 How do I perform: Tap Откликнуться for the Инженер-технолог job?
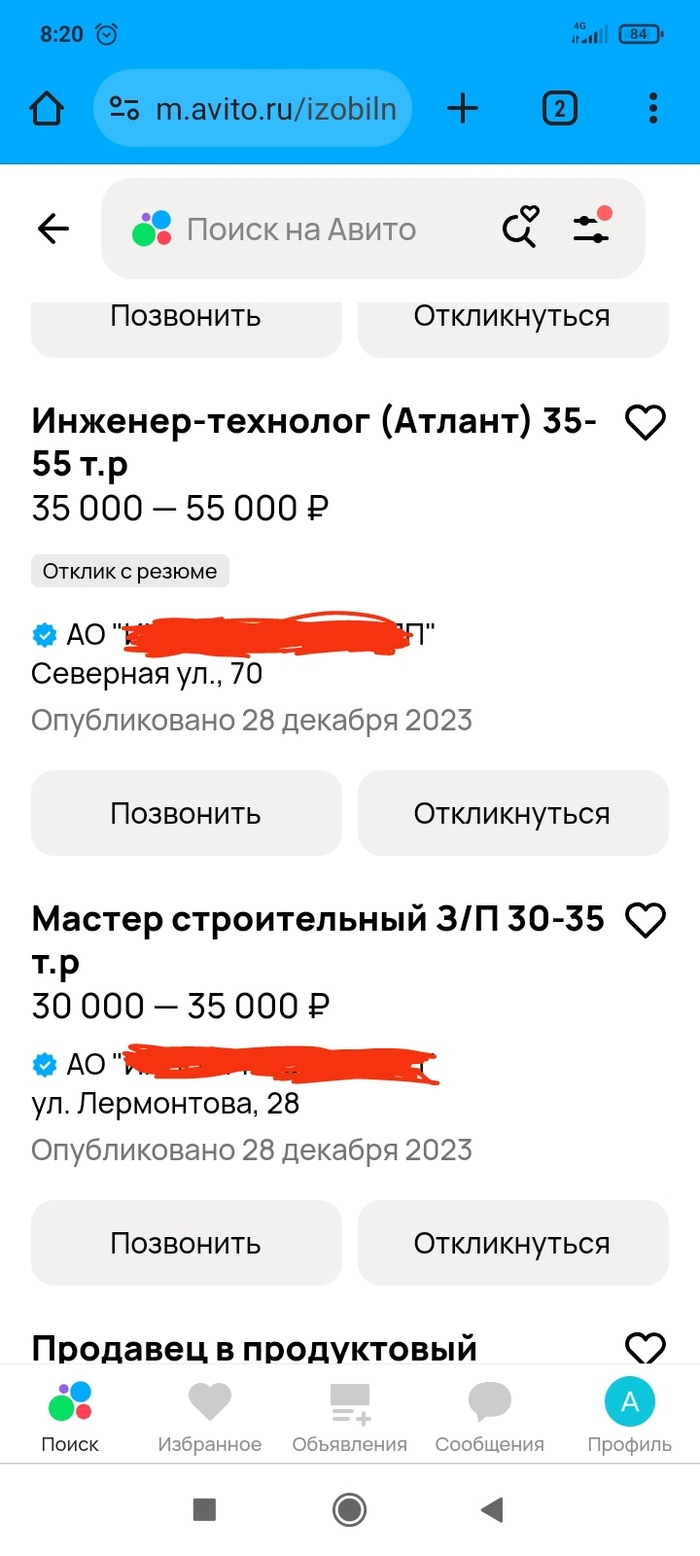tap(512, 813)
